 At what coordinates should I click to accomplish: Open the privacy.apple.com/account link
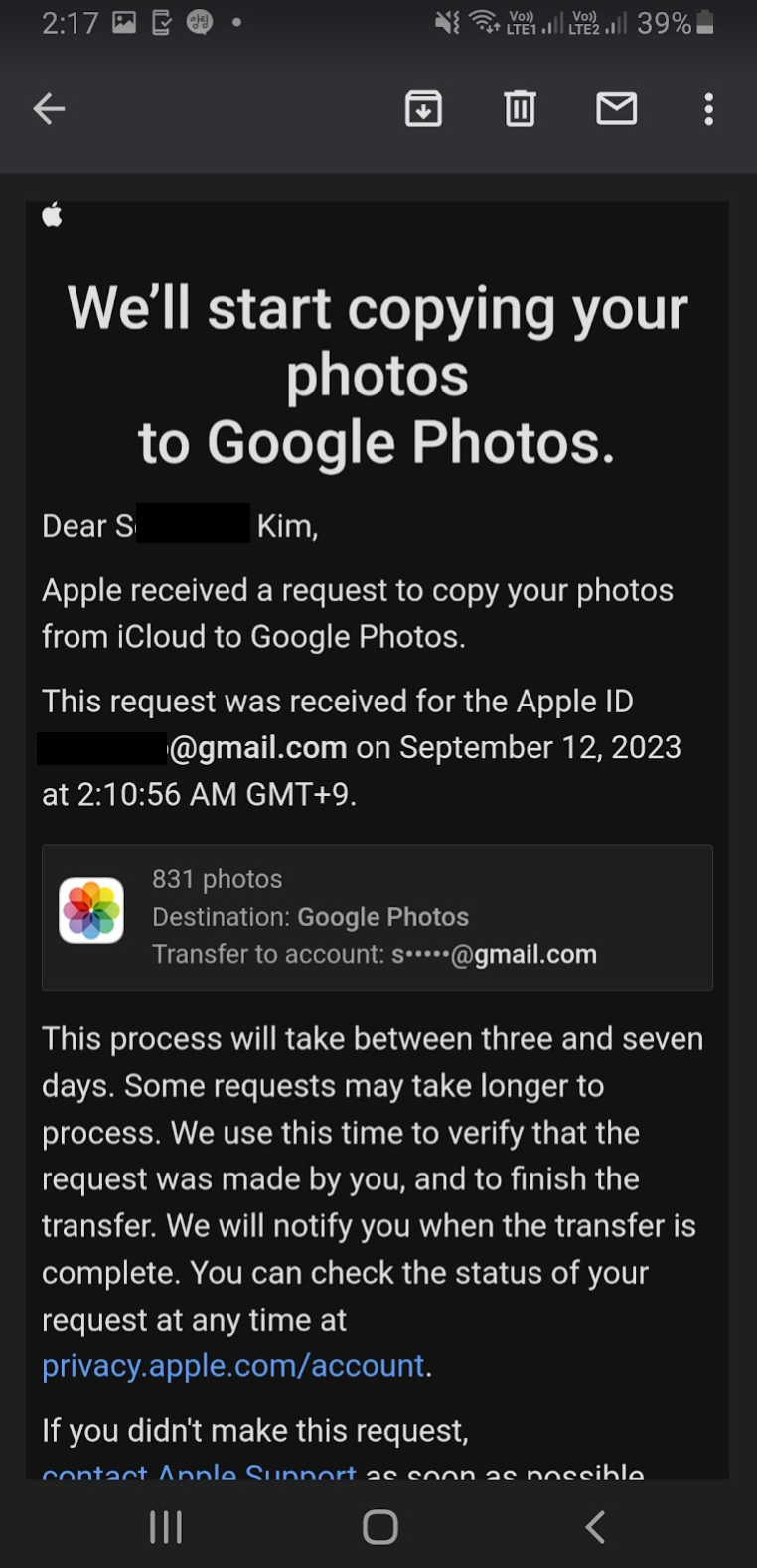click(x=233, y=1366)
